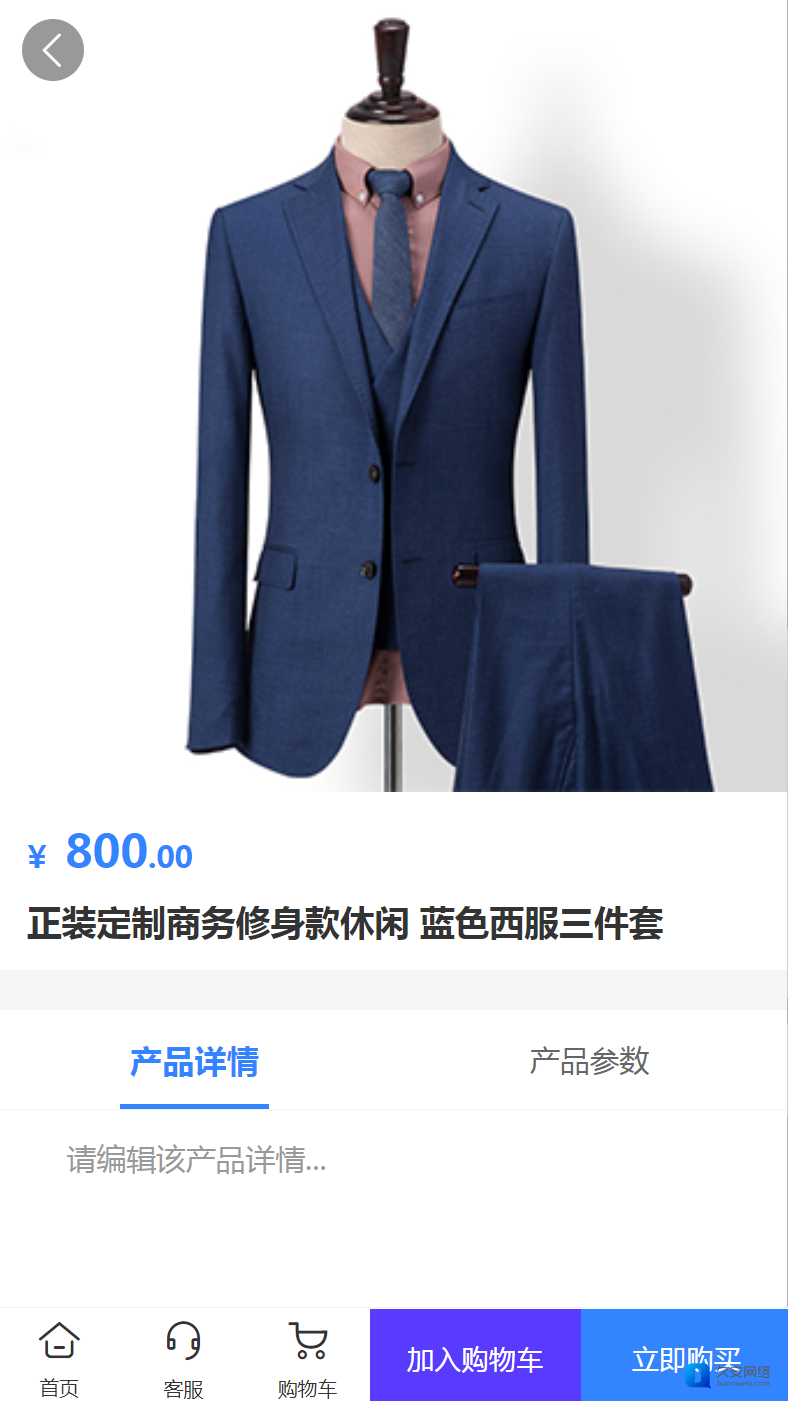The width and height of the screenshot is (788, 1401).
Task: Open the suit product image
Action: [394, 420]
